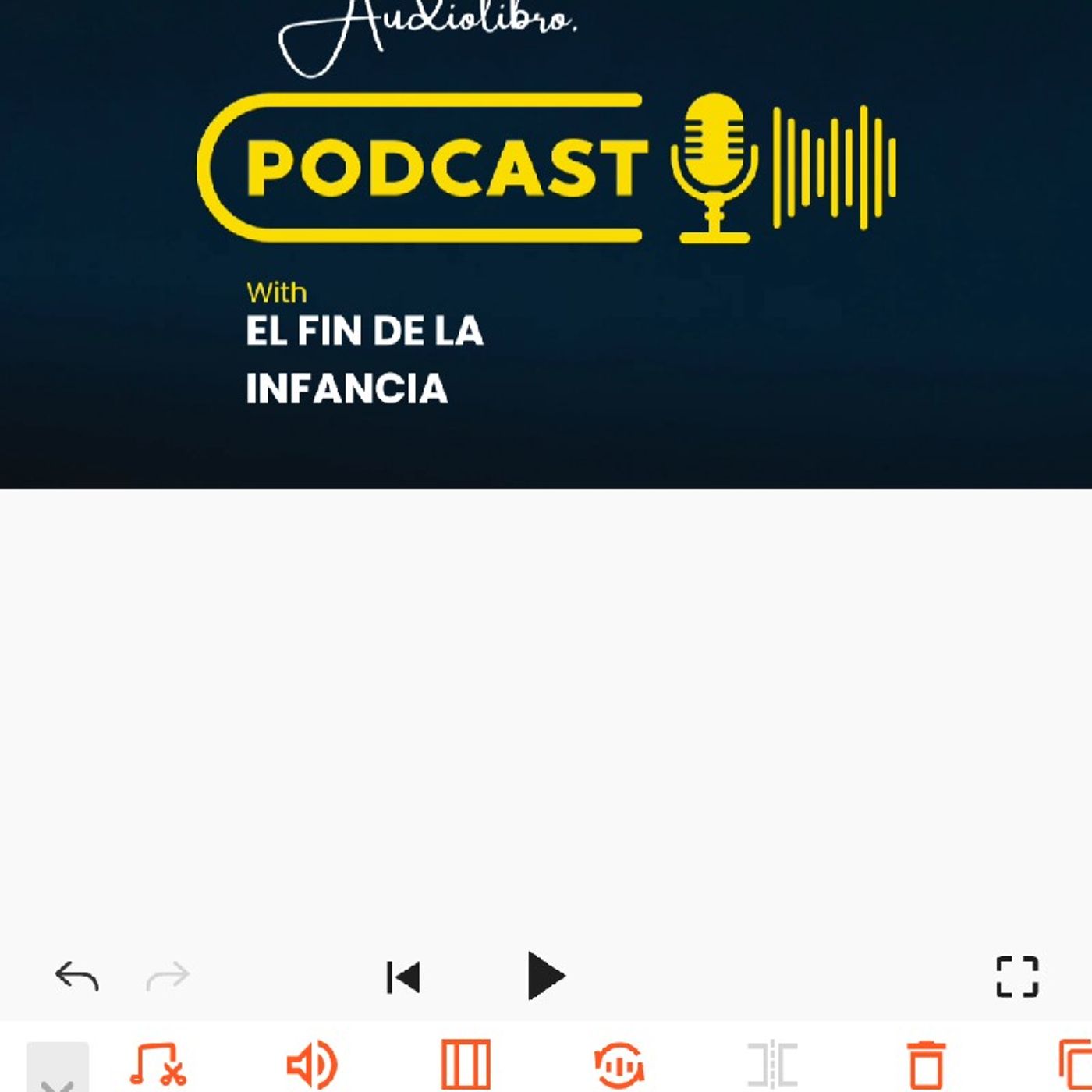Open the audio waveform replace tool
The height and width of the screenshot is (1092, 1092).
click(619, 1064)
